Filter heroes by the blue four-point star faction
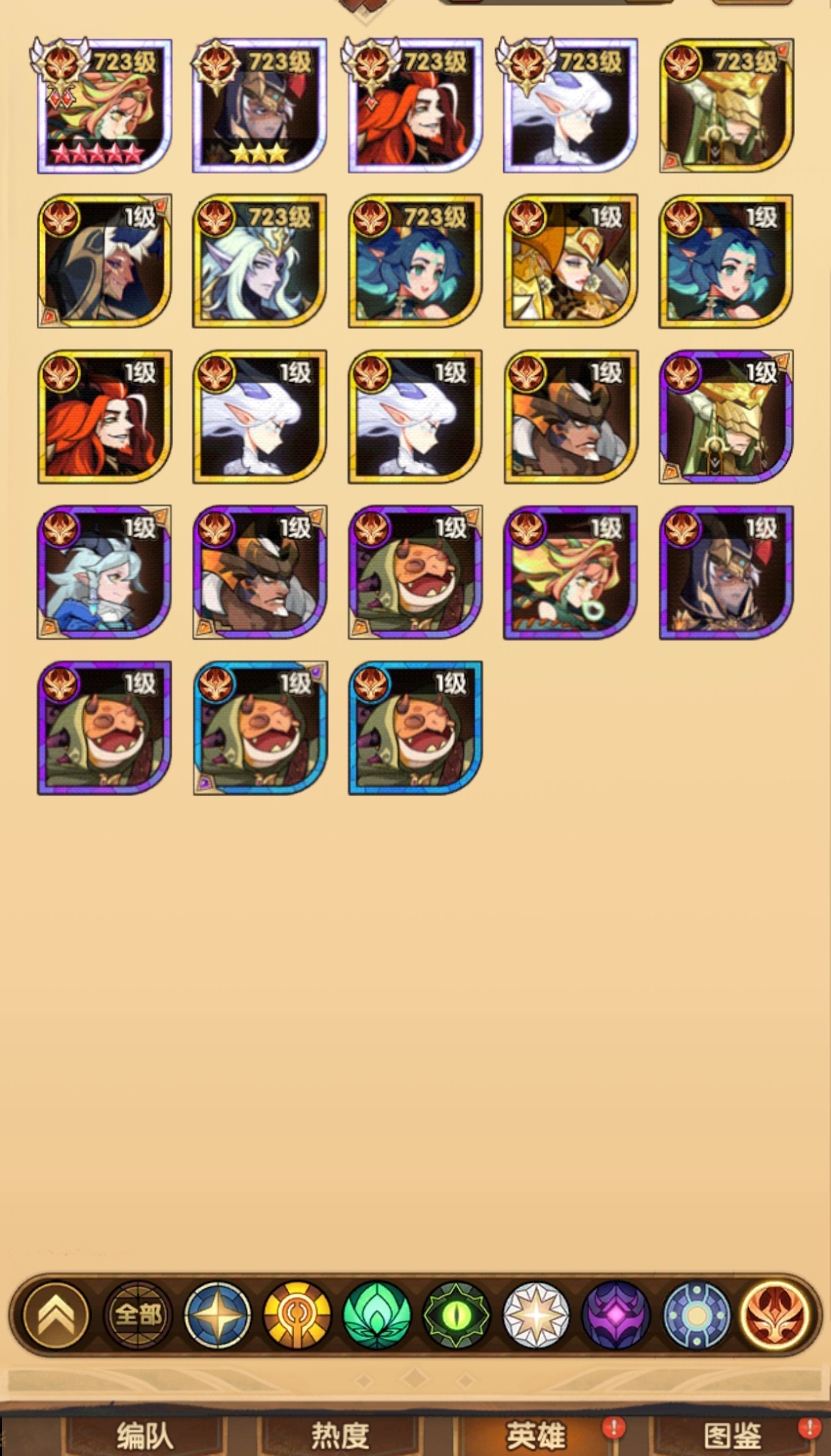Image resolution: width=831 pixels, height=1456 pixels. pos(217,1315)
